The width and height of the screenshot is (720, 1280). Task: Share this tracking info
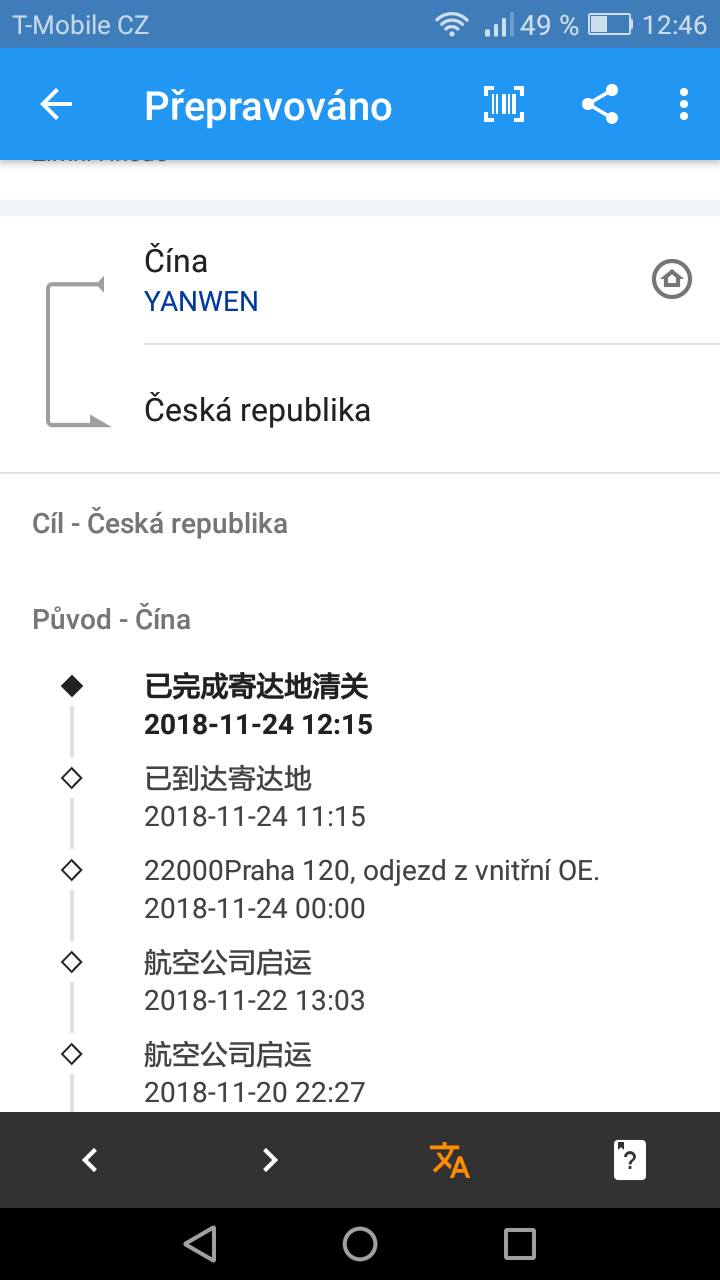click(x=599, y=104)
